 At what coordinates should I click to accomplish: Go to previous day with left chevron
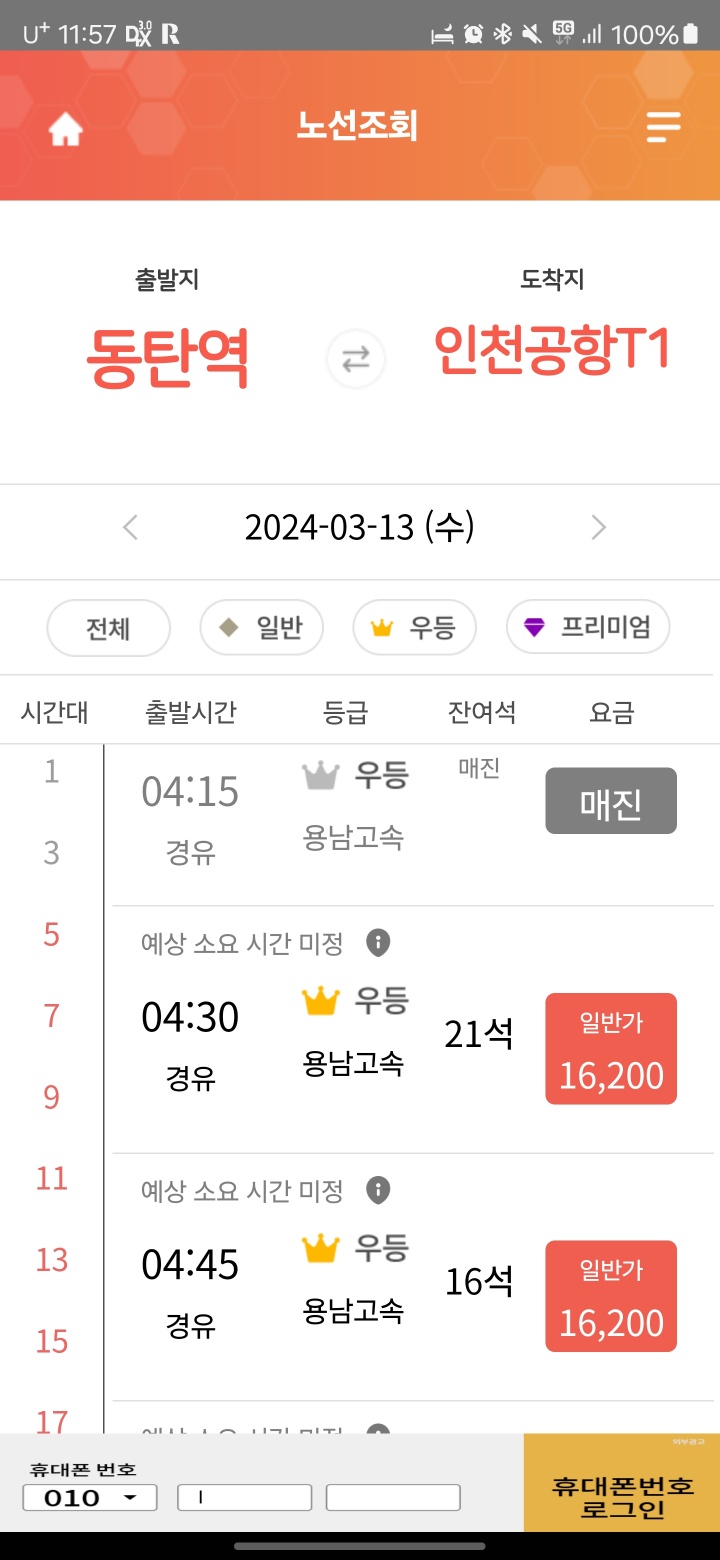tap(130, 527)
